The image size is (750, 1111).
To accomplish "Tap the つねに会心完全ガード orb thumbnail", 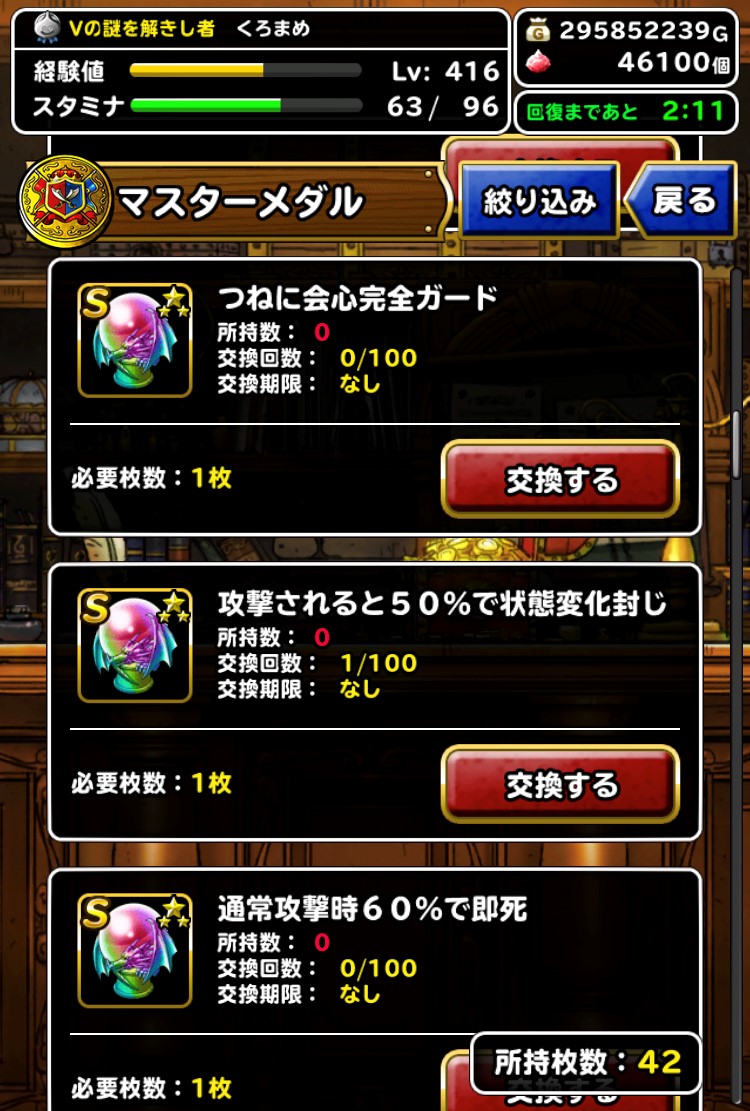I will (133, 338).
